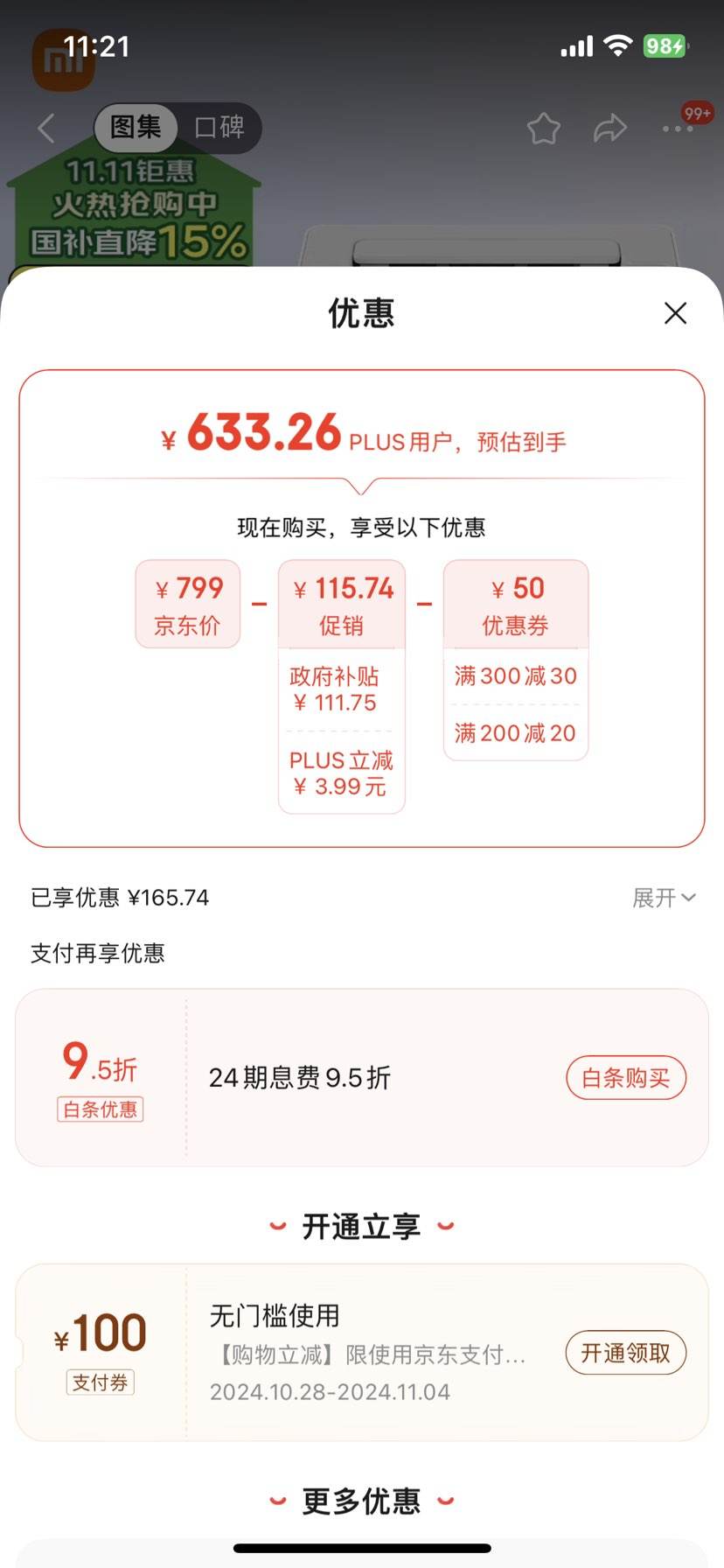Viewport: 724px width, 1568px height.
Task: Close the 优惠 popup with the X
Action: [x=675, y=313]
